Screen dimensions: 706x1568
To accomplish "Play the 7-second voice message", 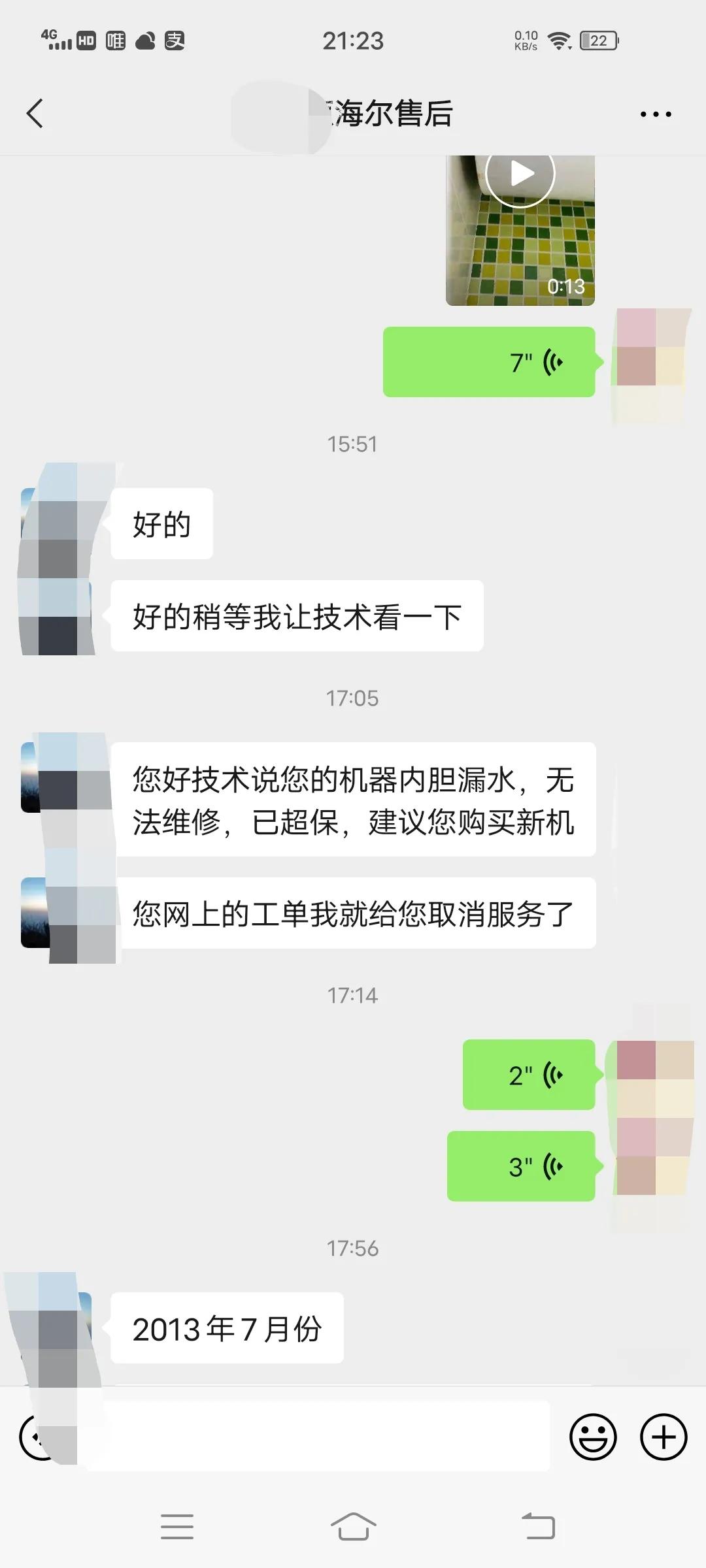I will [489, 363].
